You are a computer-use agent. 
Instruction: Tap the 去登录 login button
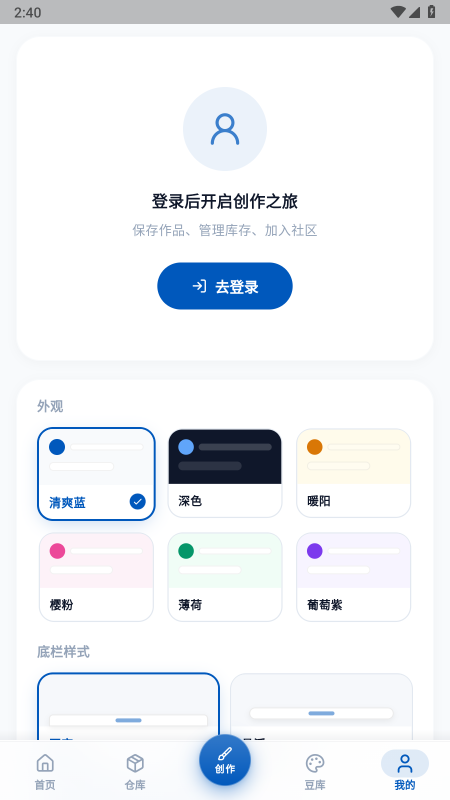[x=224, y=286]
